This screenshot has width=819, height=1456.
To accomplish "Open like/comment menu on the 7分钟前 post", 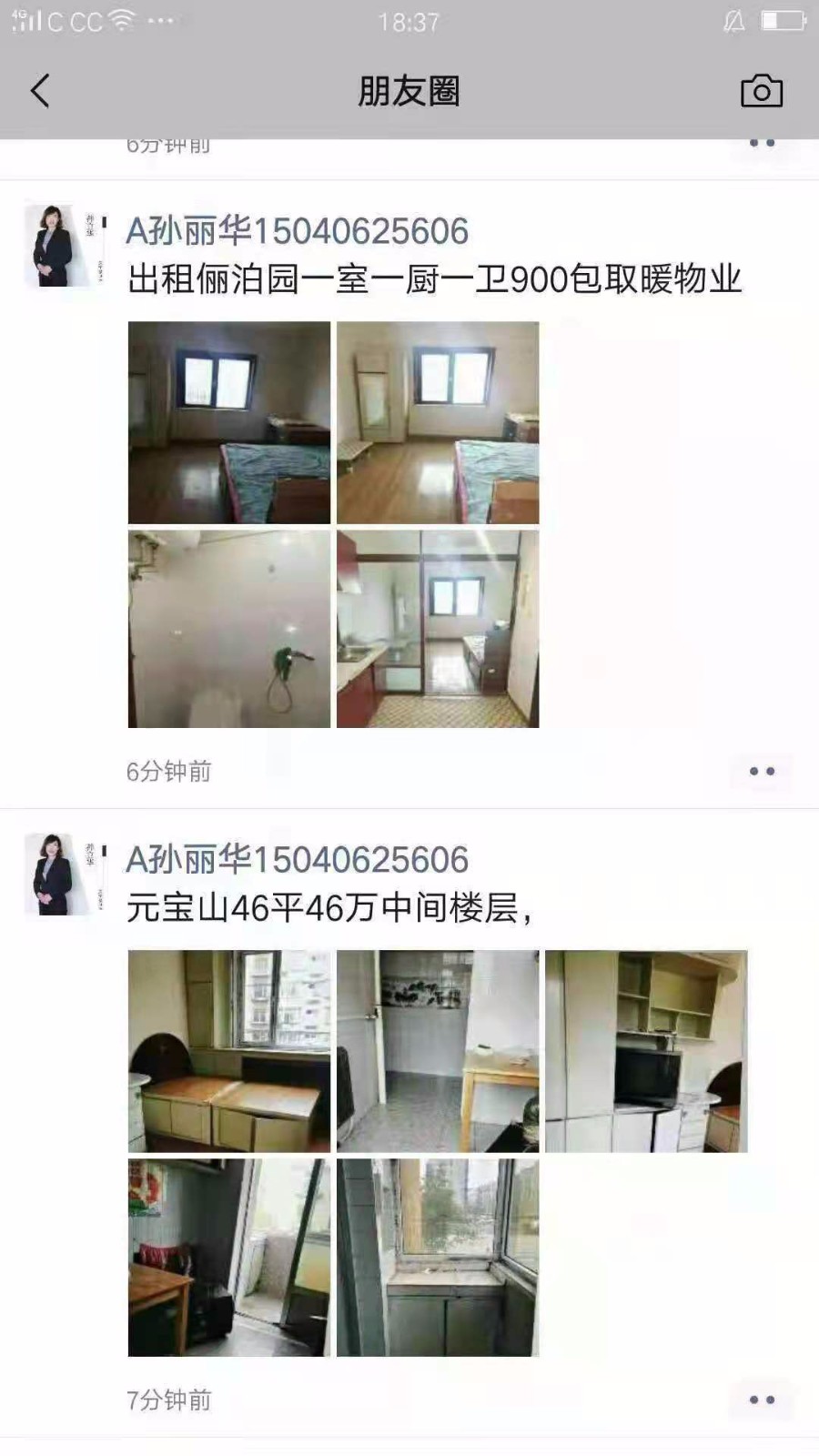I will click(x=762, y=1400).
